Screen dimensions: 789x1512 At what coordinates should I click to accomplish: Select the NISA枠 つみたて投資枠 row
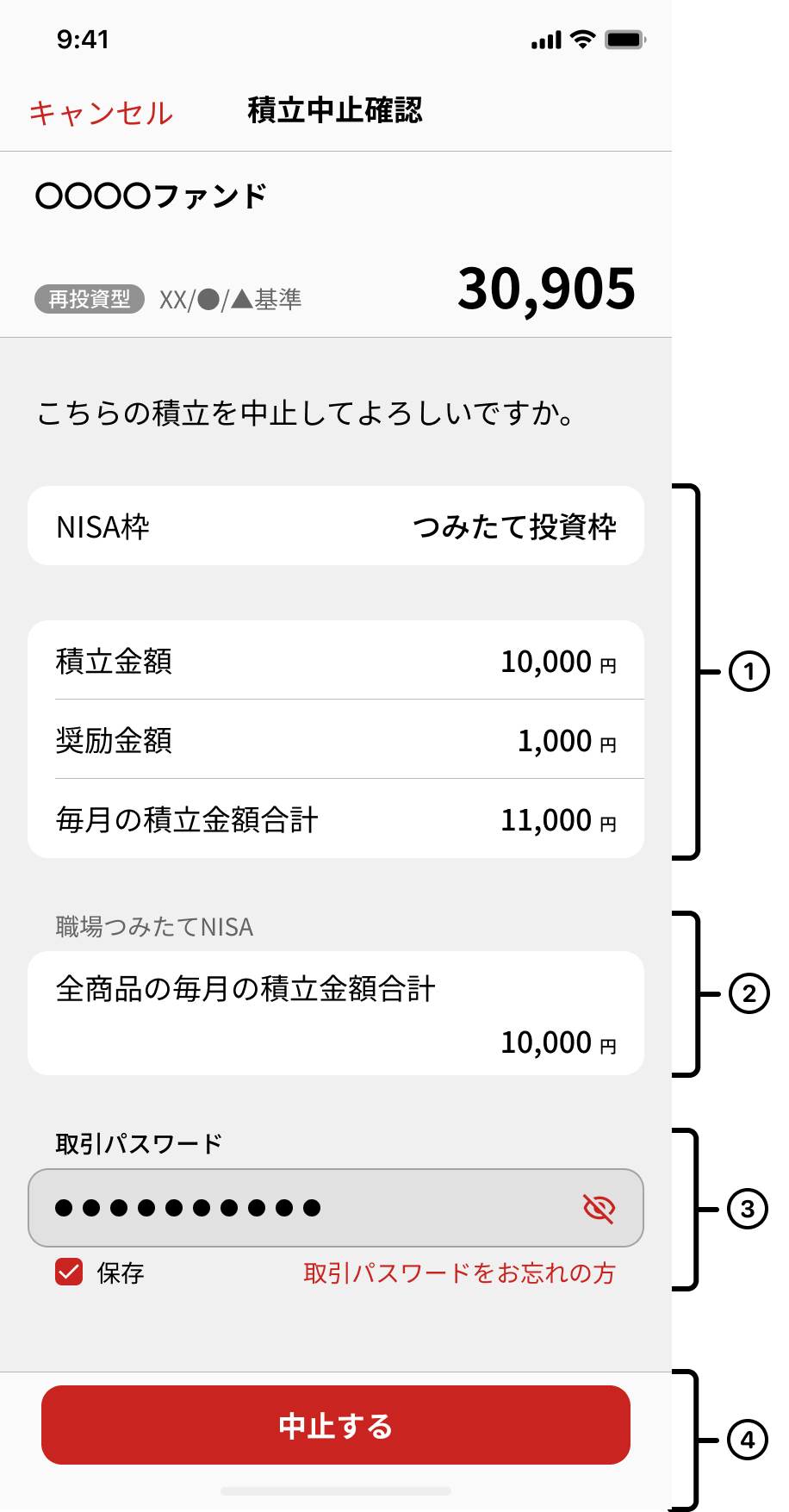pyautogui.click(x=336, y=526)
